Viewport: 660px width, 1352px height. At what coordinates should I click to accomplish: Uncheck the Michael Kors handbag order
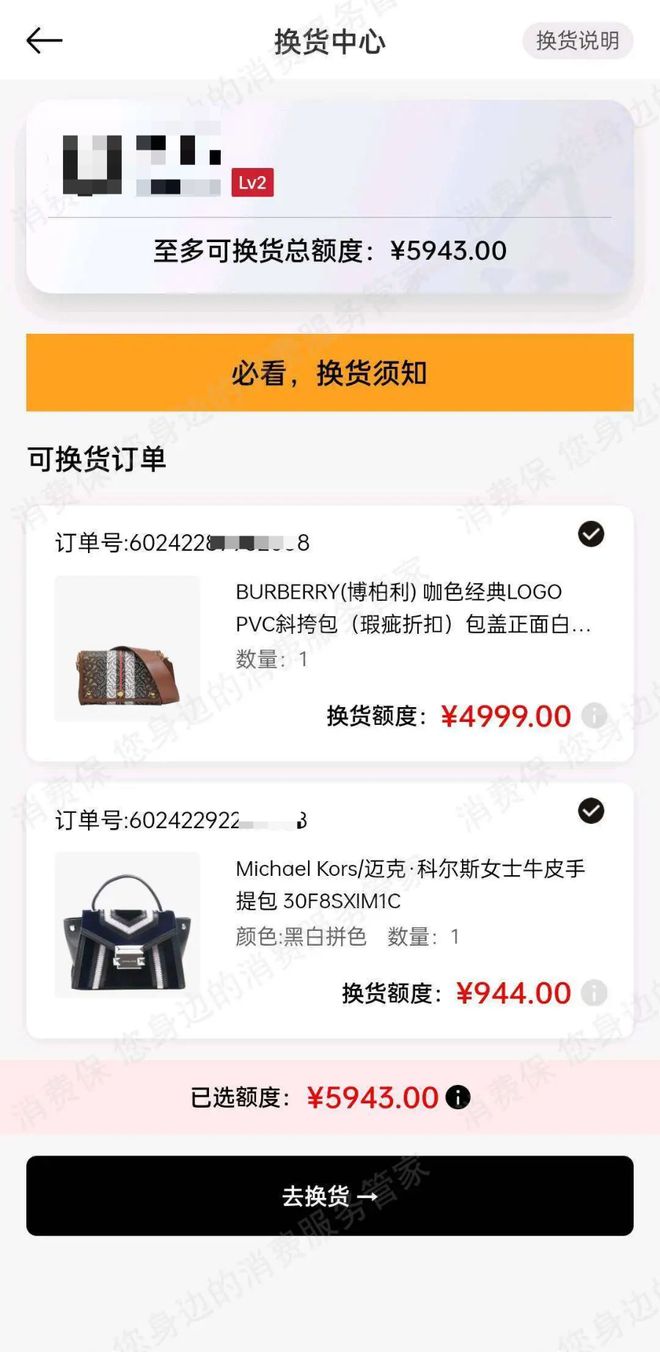591,811
